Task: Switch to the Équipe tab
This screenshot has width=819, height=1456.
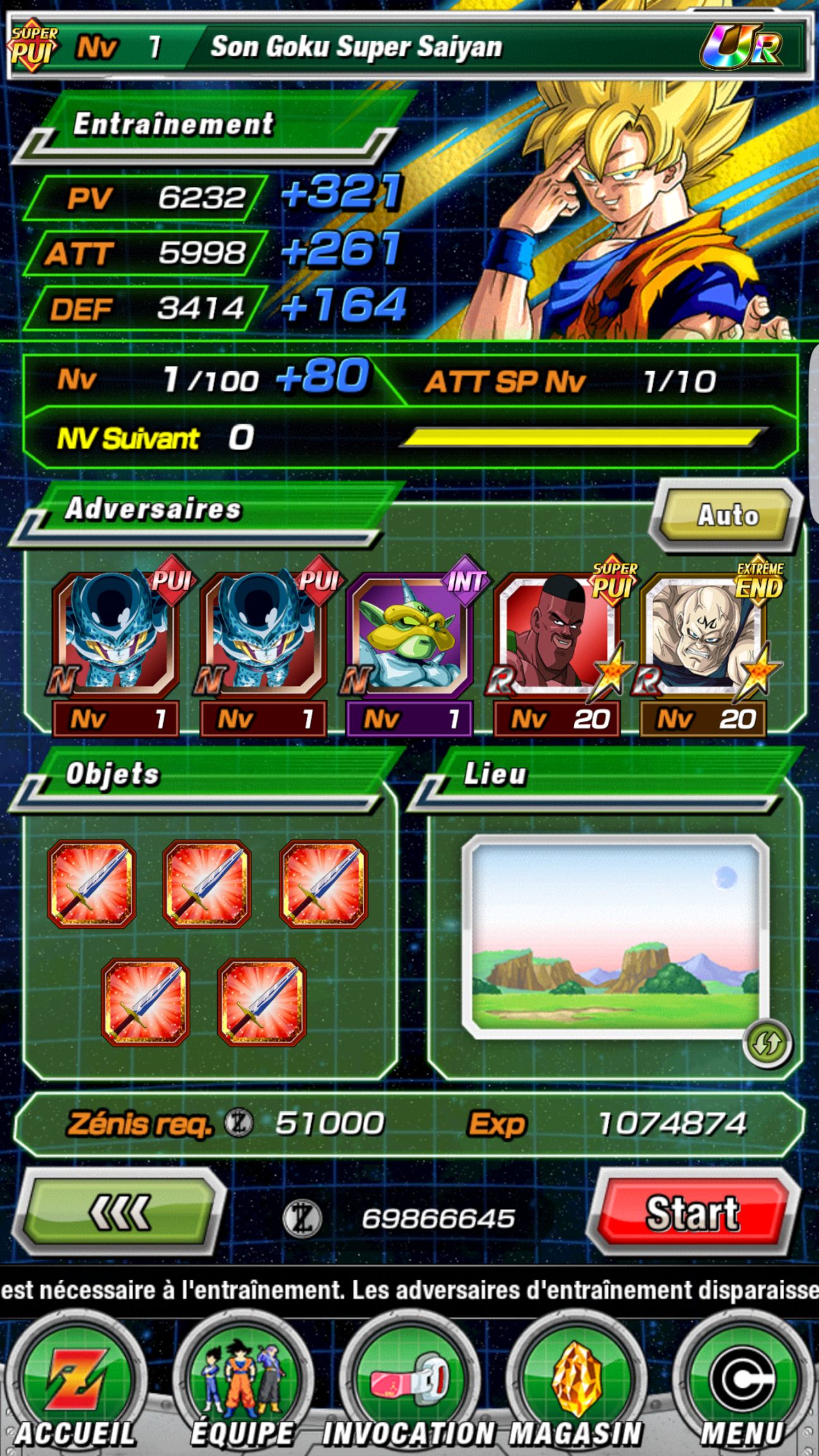Action: click(x=243, y=1384)
